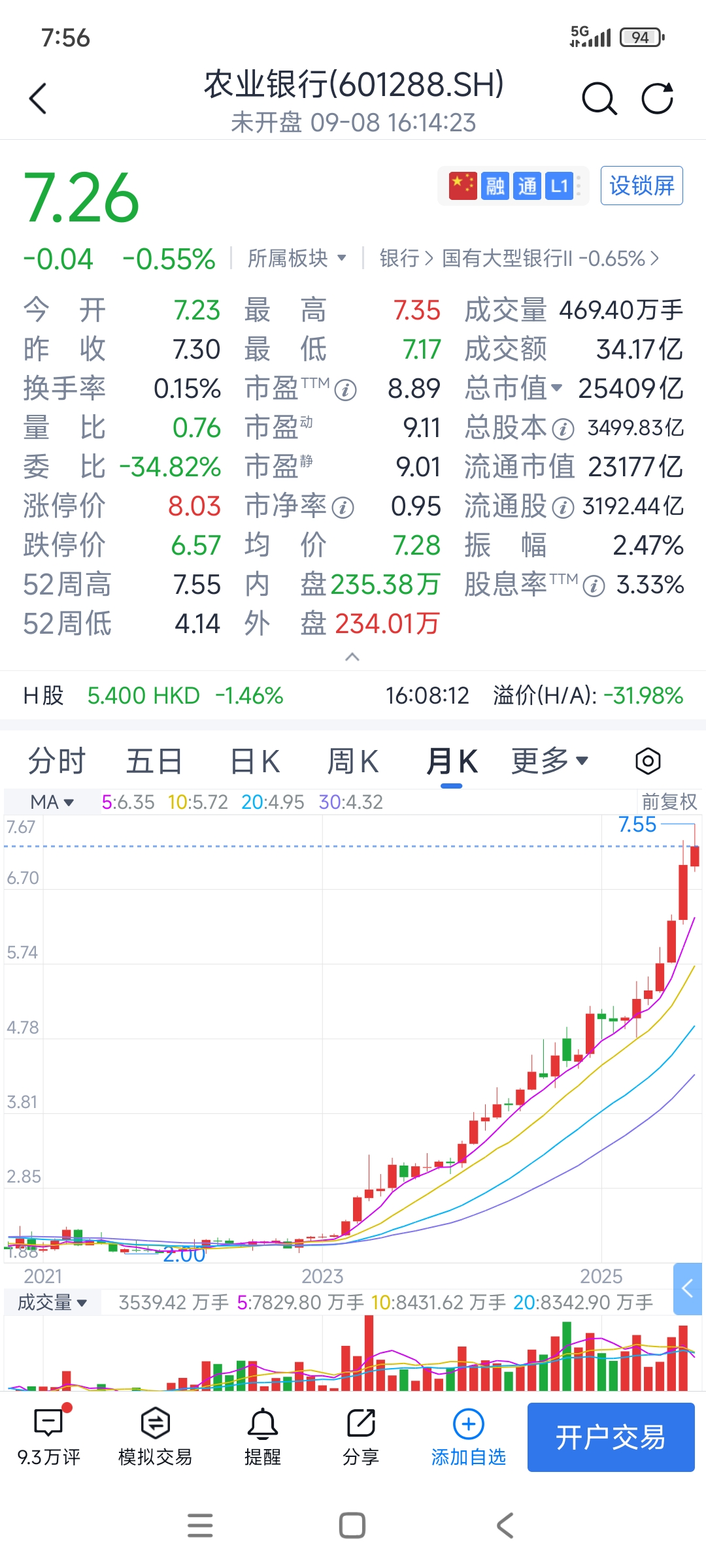Change 前复权 price adjustment mode
Image resolution: width=706 pixels, height=1568 pixels.
coord(669,802)
